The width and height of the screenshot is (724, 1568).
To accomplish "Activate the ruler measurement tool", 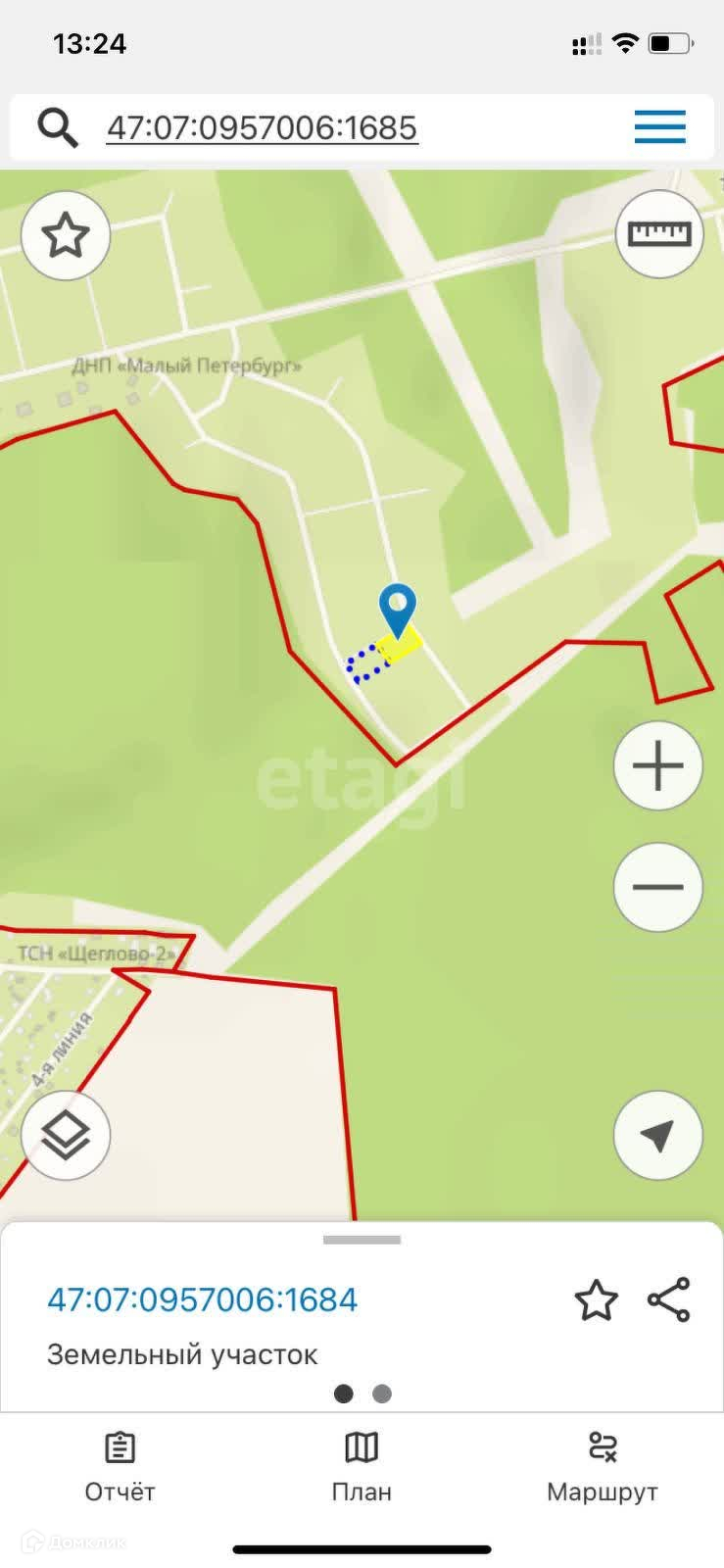I will [x=659, y=234].
